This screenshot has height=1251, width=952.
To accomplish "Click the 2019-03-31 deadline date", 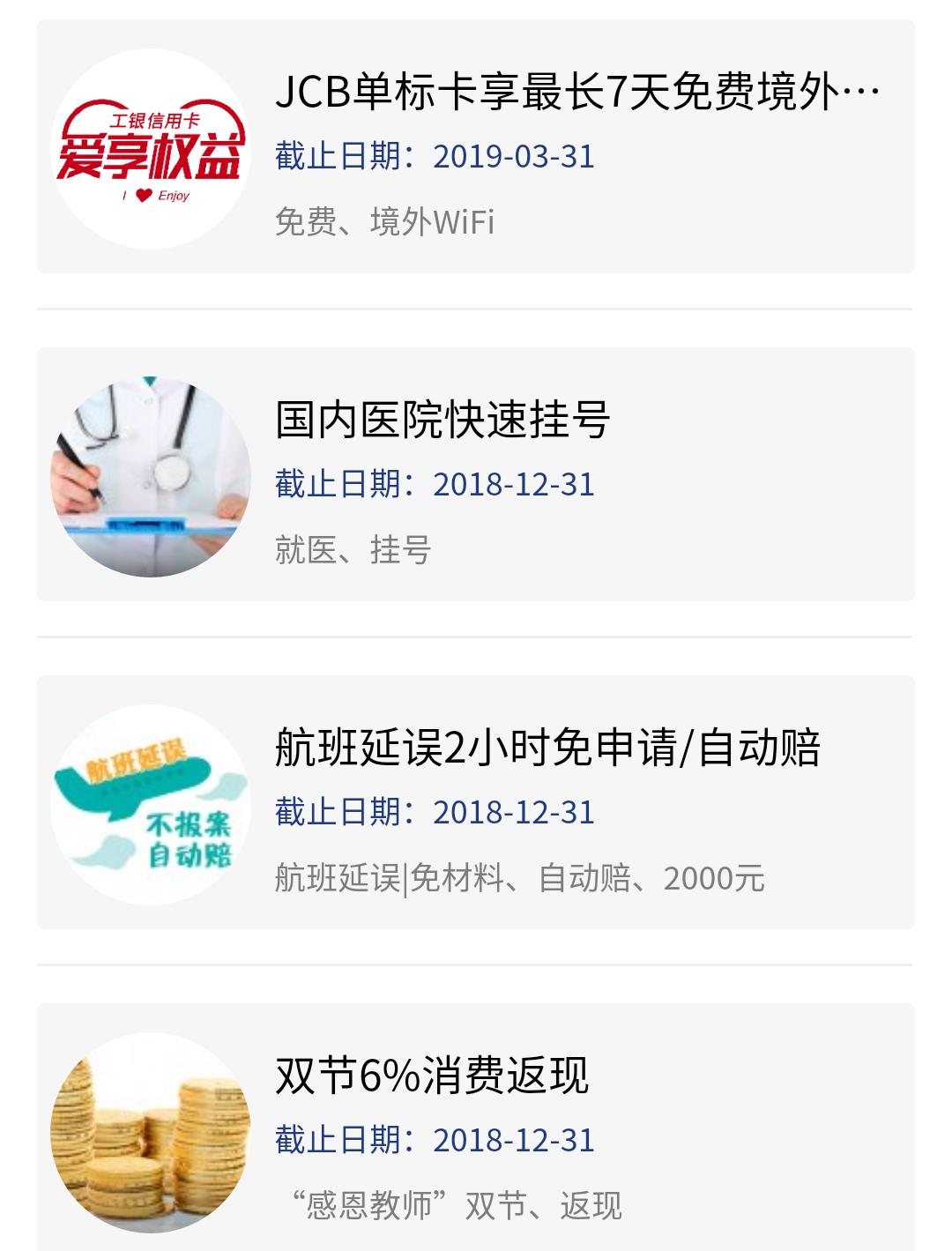I will 514,156.
